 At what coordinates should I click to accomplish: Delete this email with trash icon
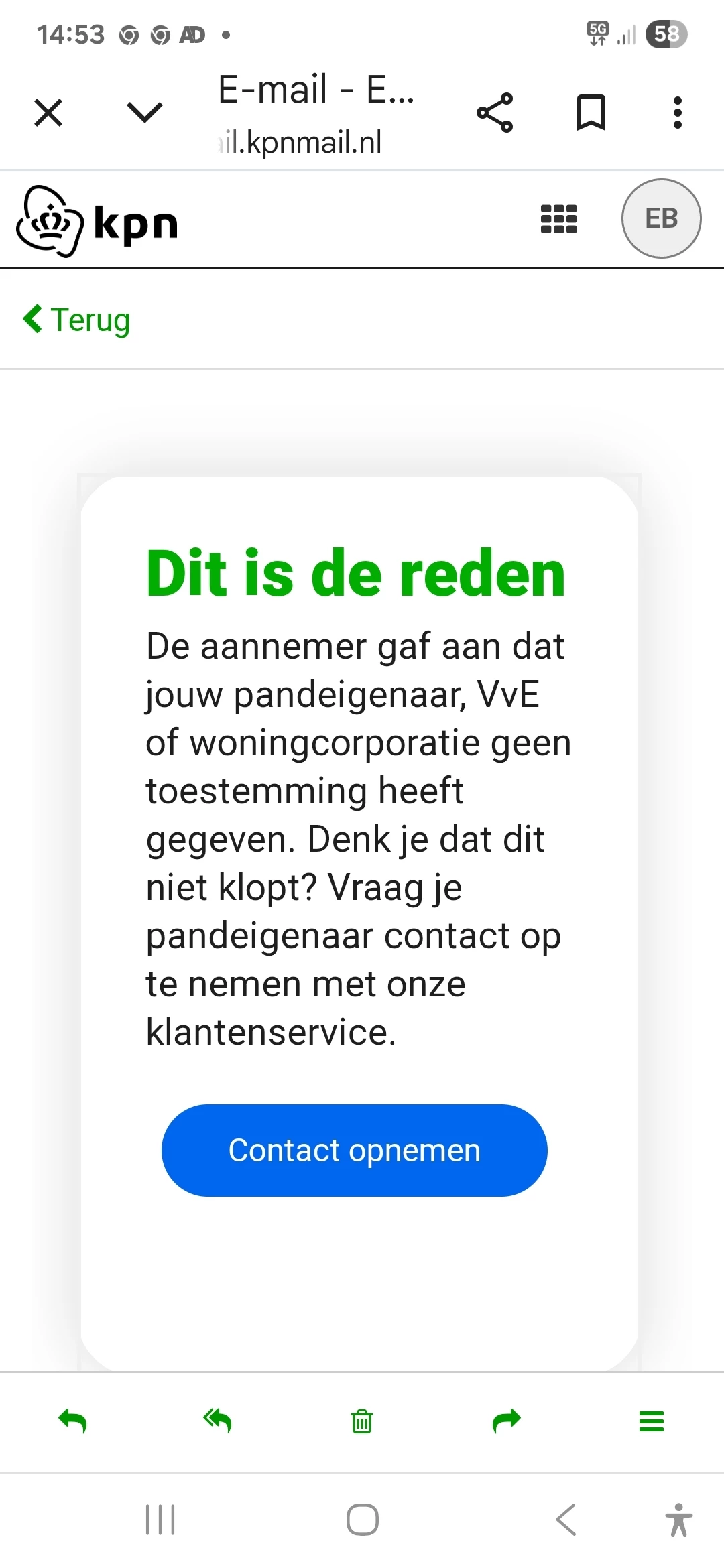pos(362,1421)
